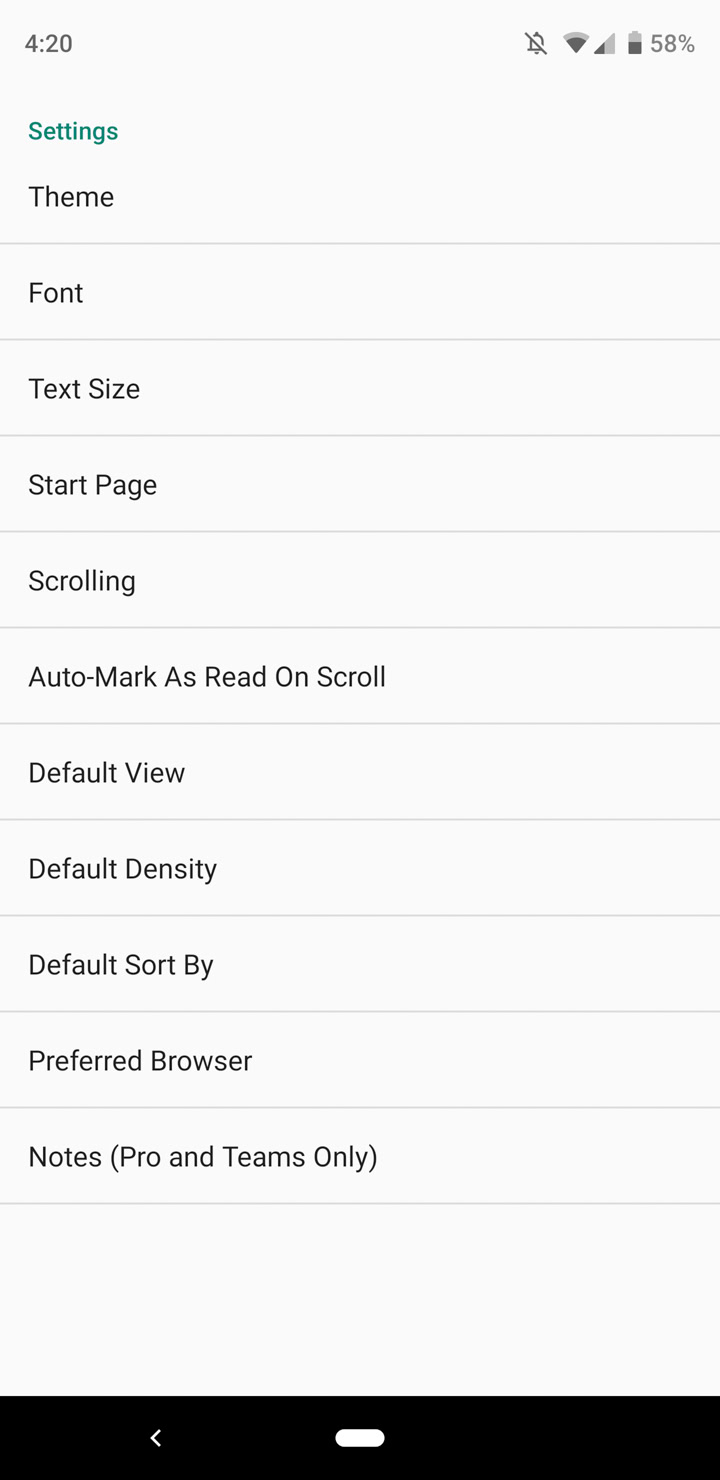The height and width of the screenshot is (1480, 720).
Task: Go back using the navigation bar arrow
Action: (156, 1438)
